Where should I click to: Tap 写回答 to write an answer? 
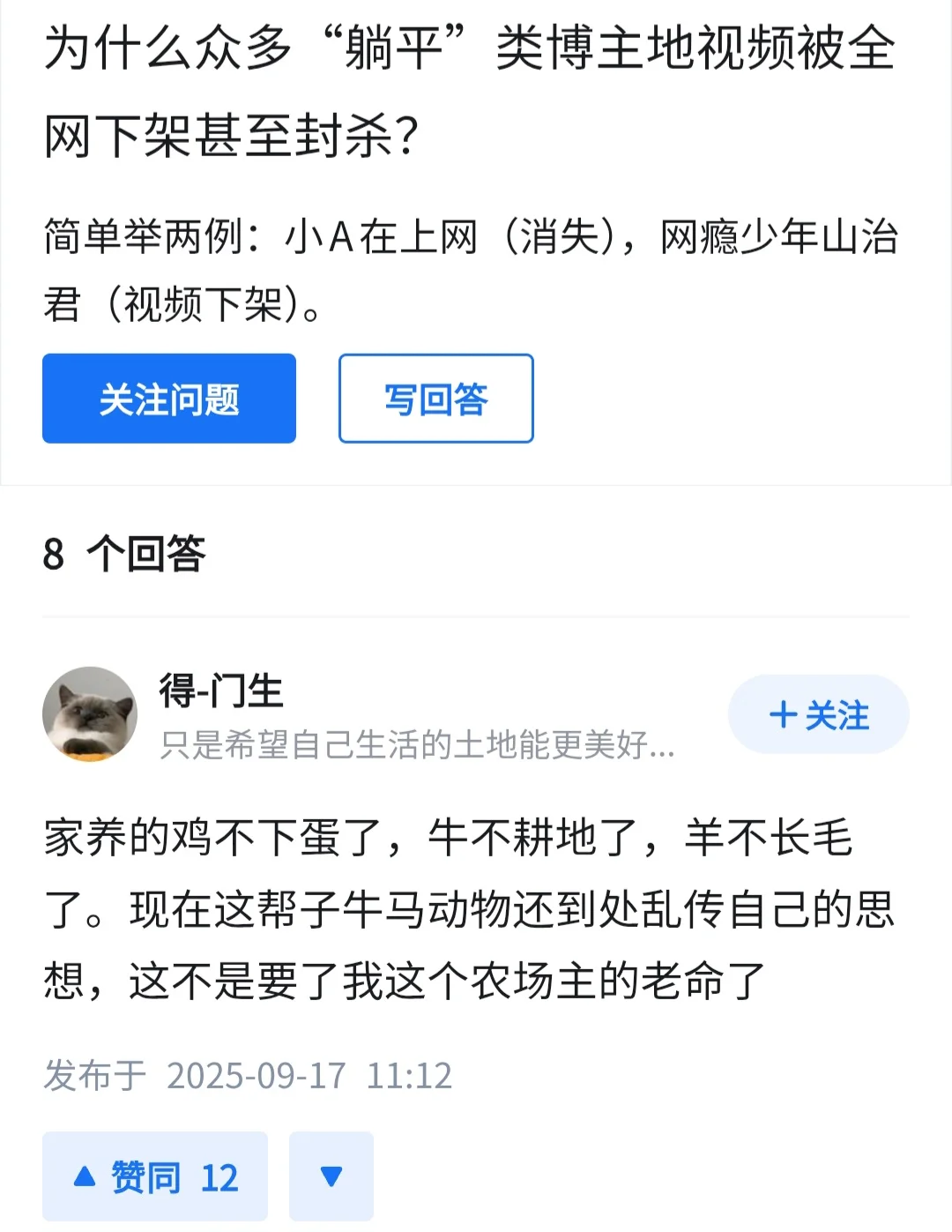(x=435, y=399)
